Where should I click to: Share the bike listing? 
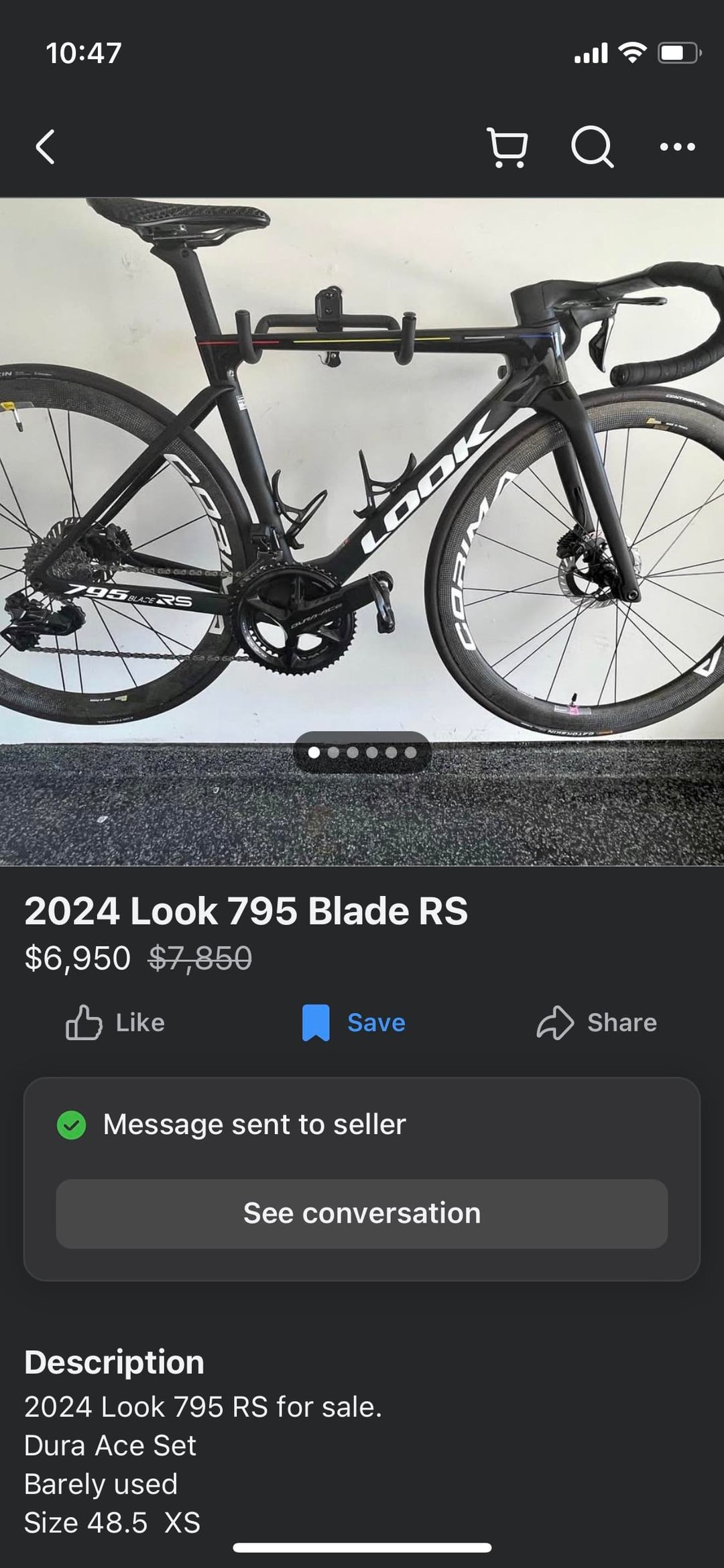[597, 1023]
